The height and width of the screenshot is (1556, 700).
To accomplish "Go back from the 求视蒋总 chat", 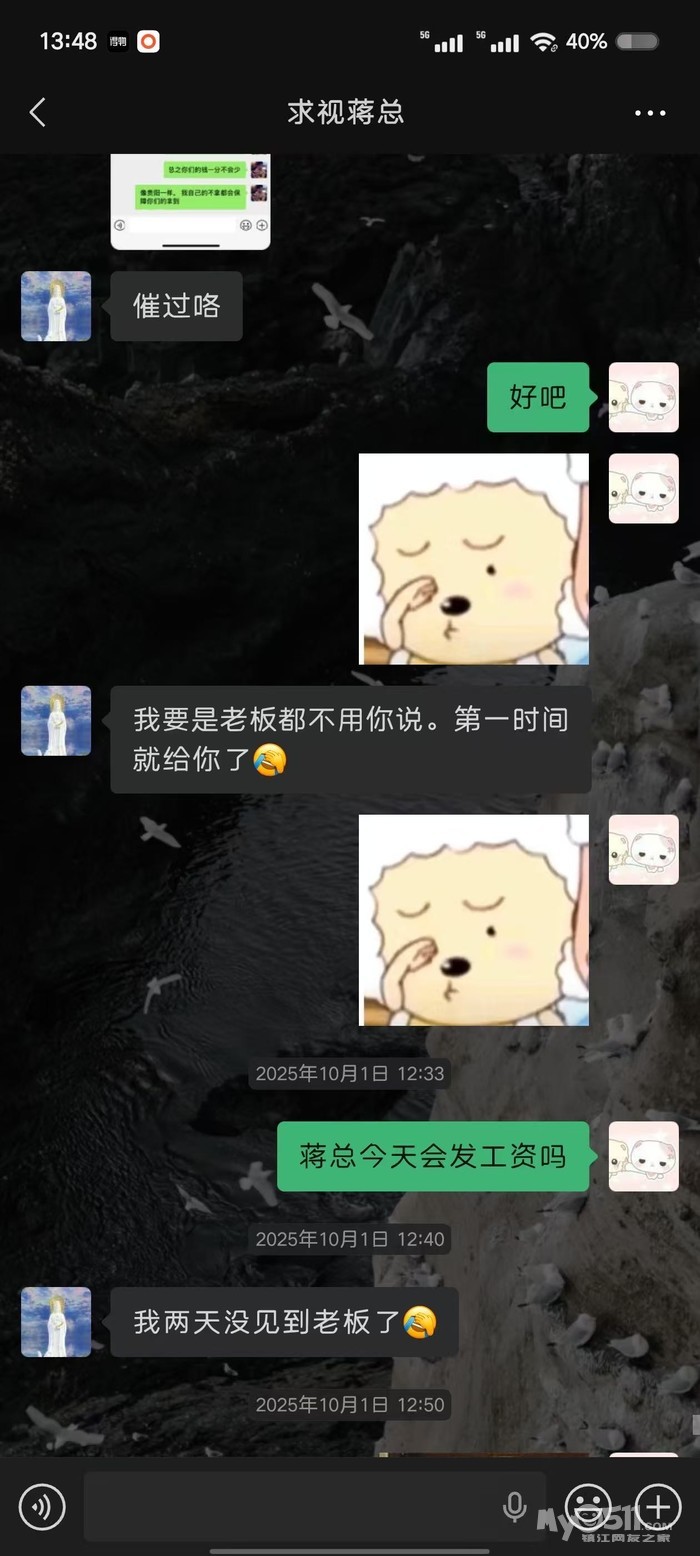I will coord(38,112).
